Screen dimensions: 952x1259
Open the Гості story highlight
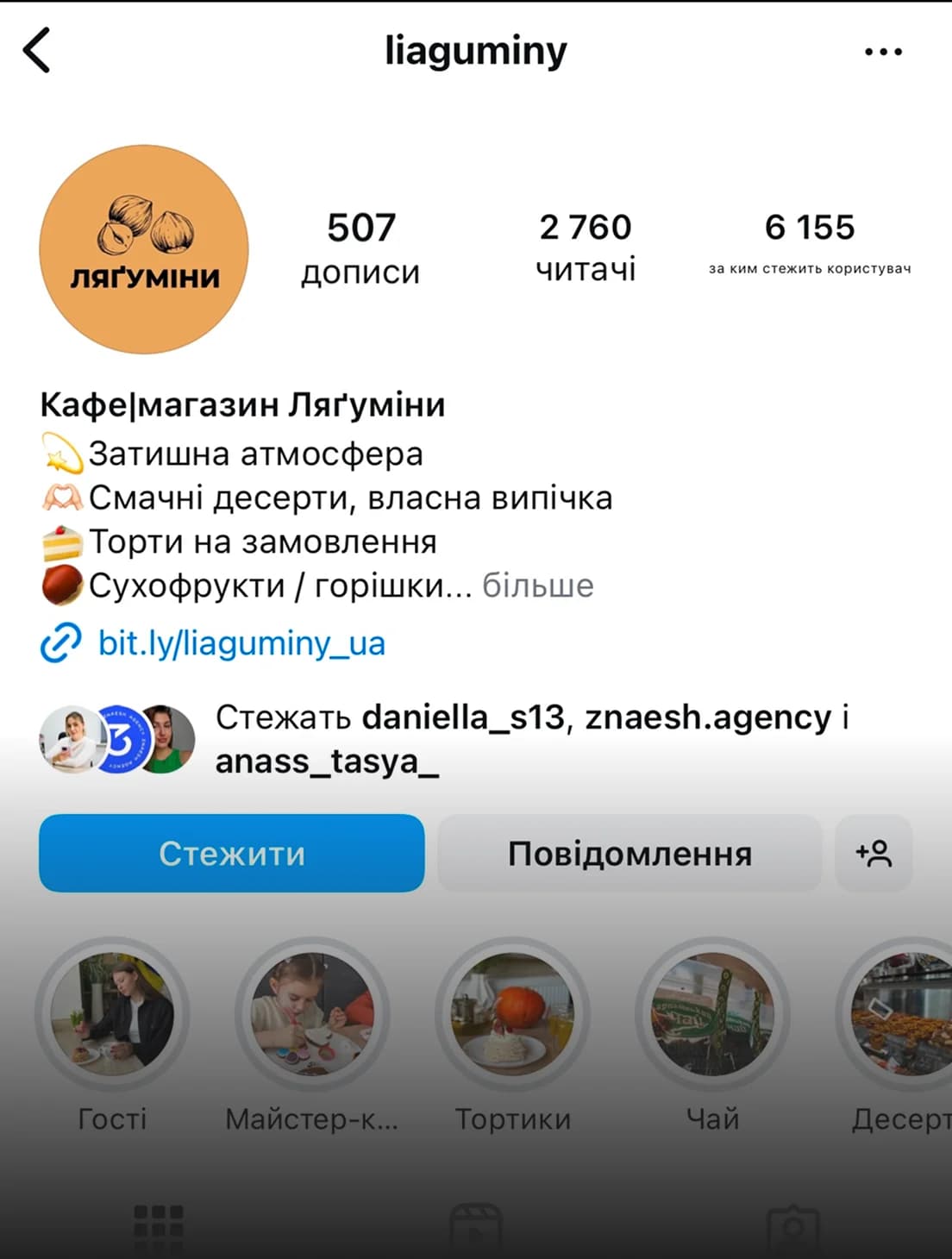[x=112, y=1014]
